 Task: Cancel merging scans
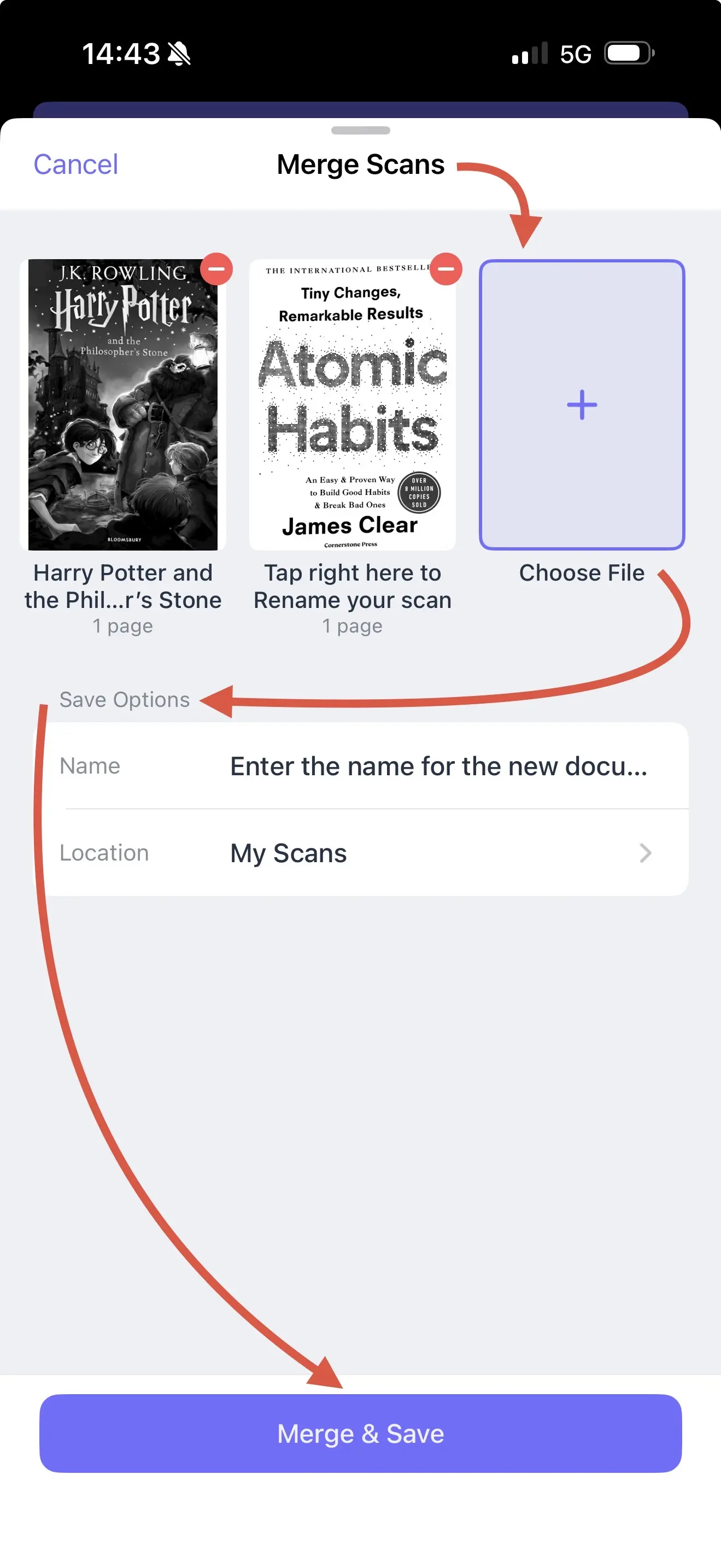(75, 165)
